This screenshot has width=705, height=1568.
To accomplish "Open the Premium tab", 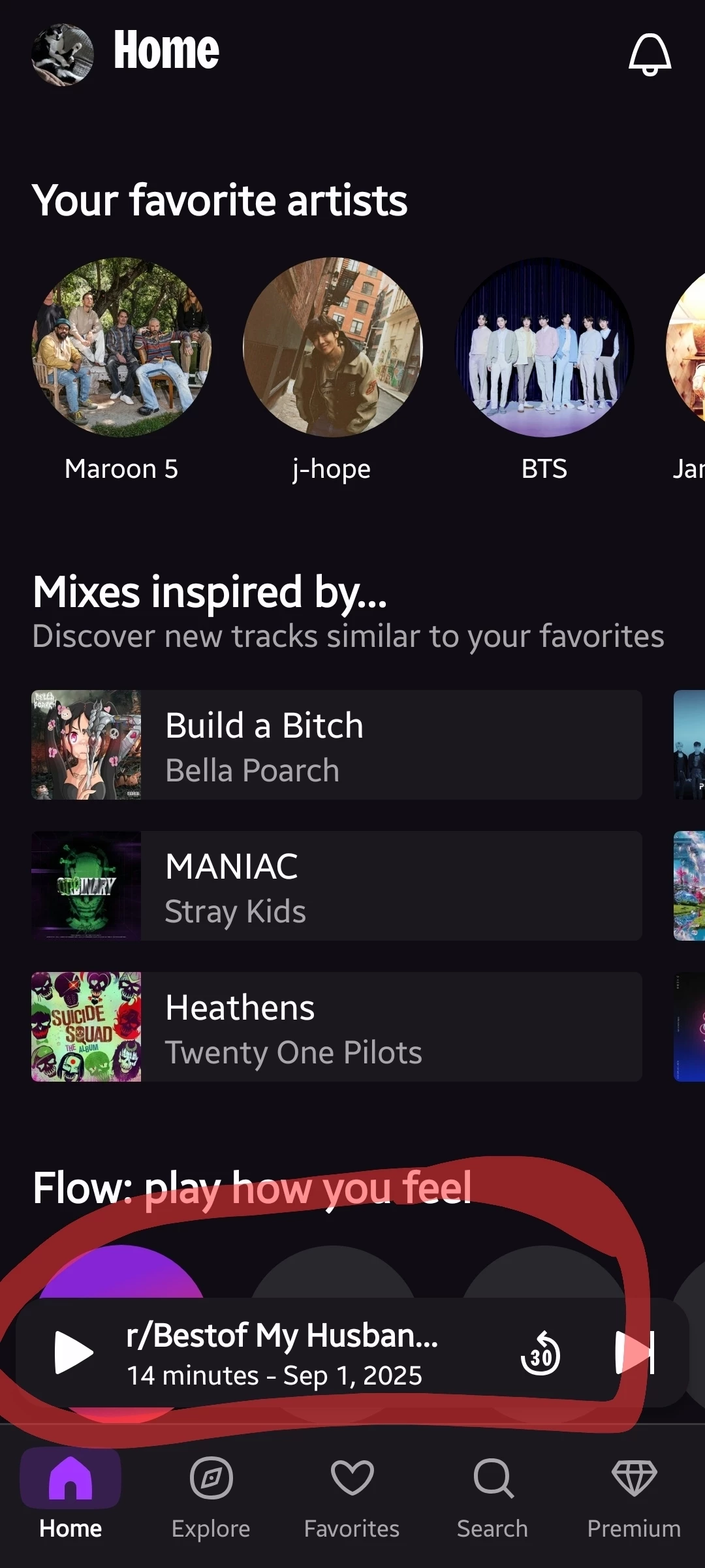I will [x=634, y=1494].
